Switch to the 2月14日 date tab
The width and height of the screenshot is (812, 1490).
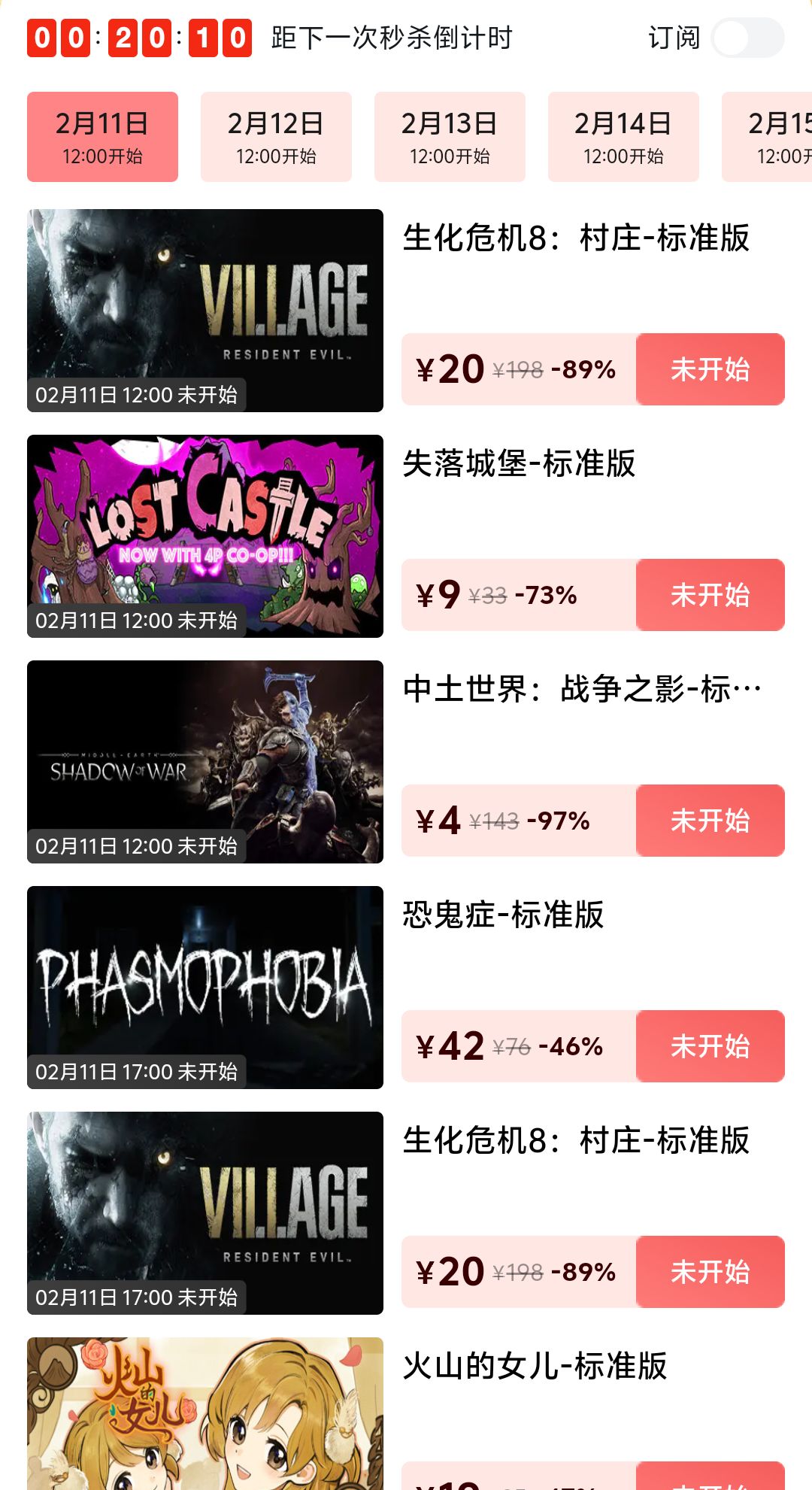pyautogui.click(x=623, y=137)
